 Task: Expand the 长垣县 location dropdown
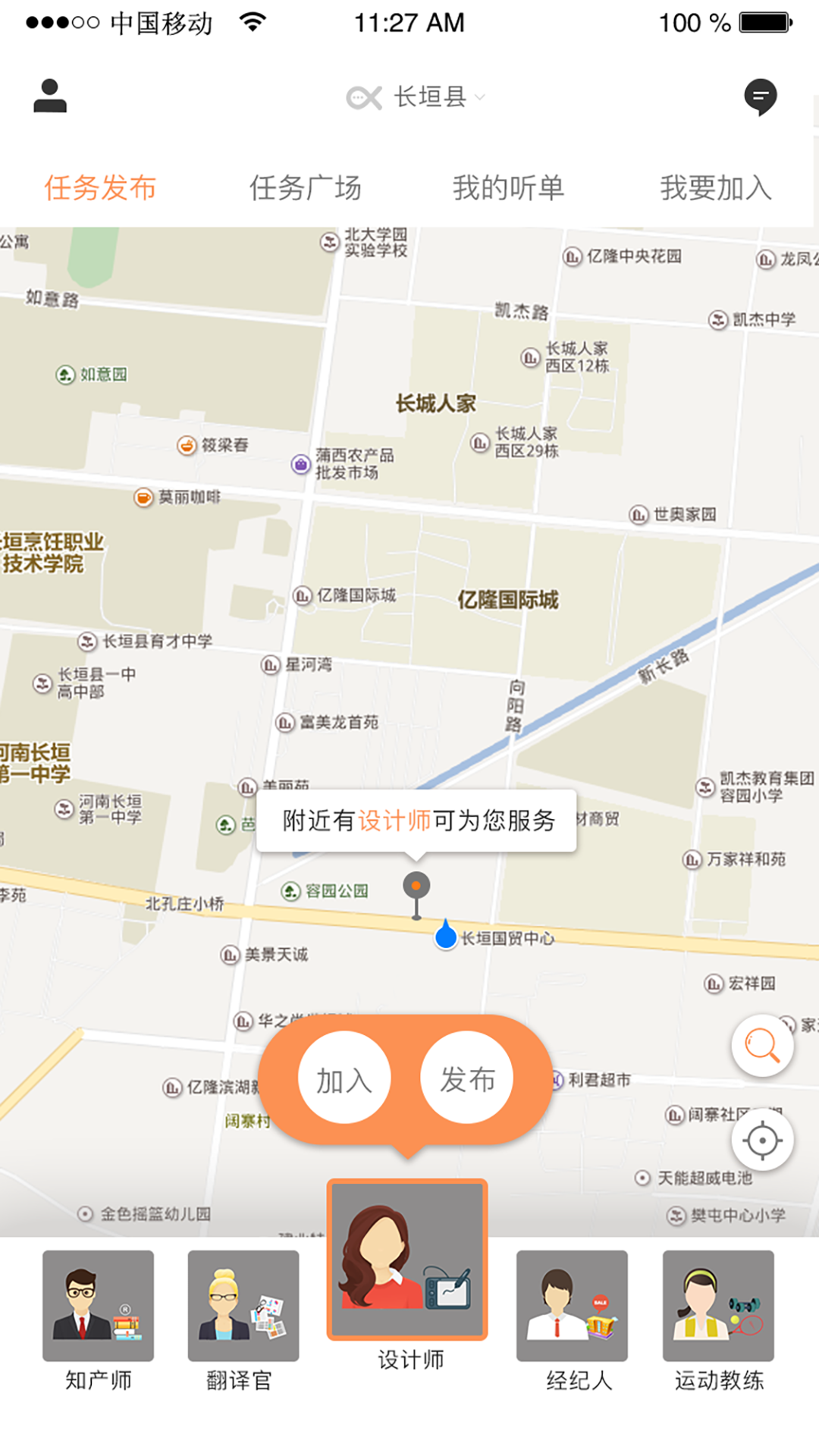click(x=429, y=97)
